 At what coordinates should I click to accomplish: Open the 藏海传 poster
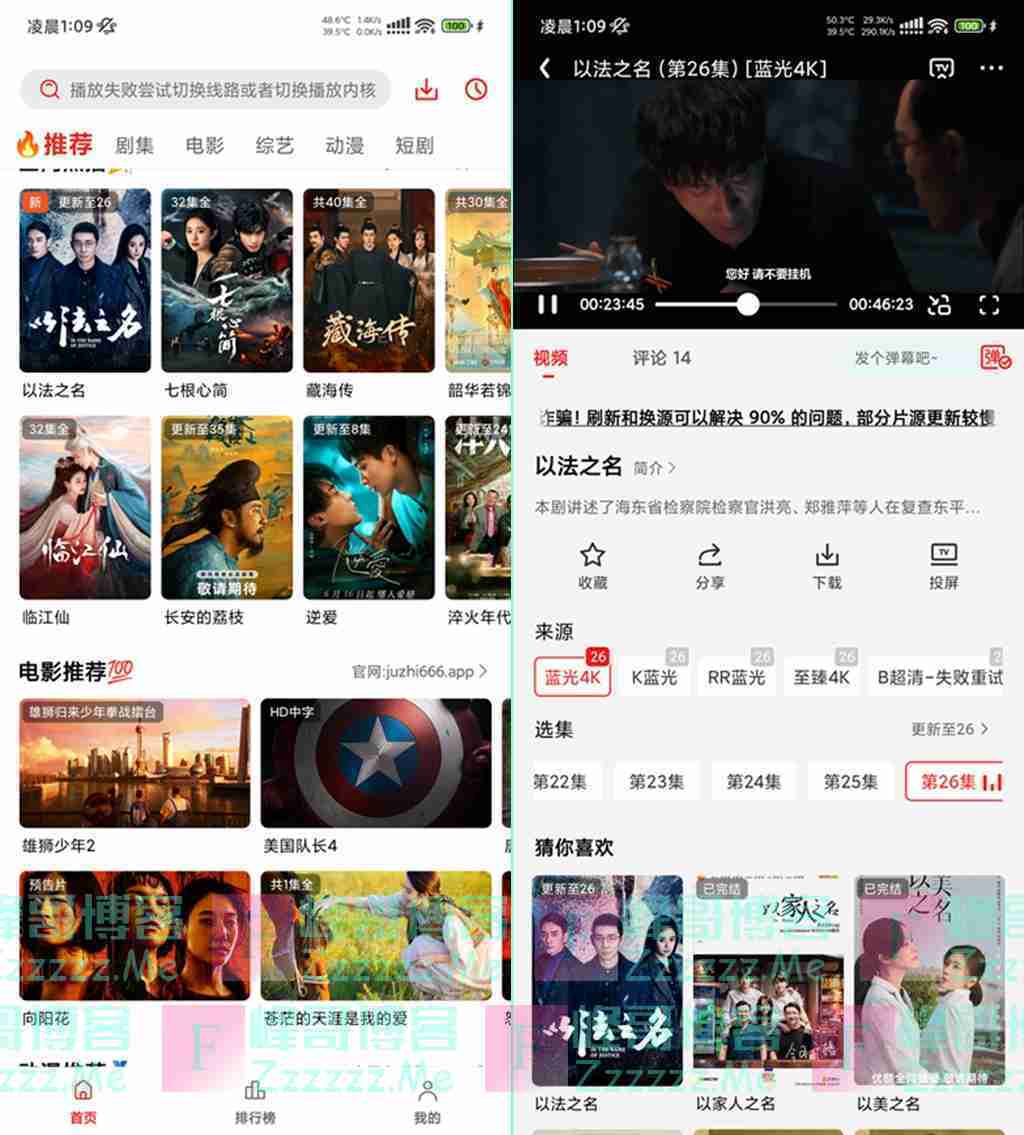tap(369, 281)
